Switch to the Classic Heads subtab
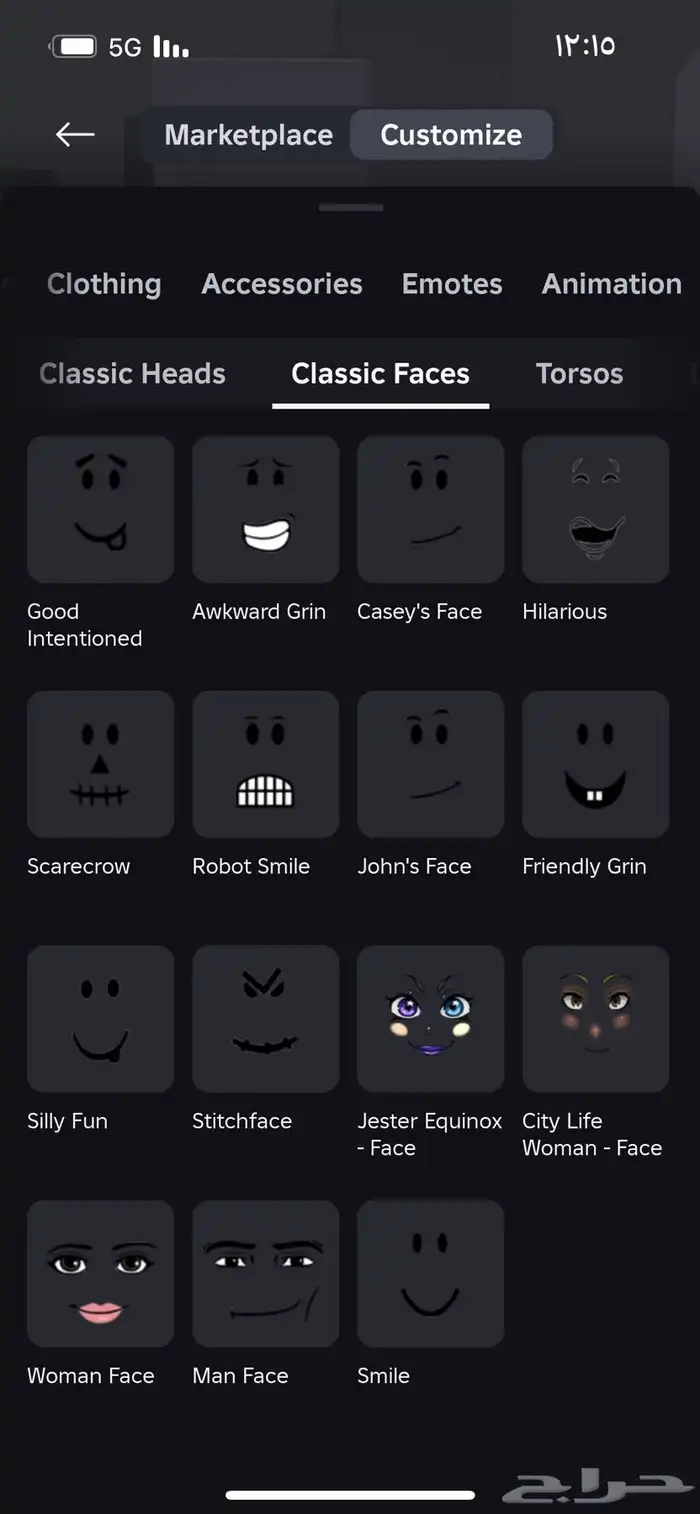This screenshot has height=1514, width=700. coord(132,374)
